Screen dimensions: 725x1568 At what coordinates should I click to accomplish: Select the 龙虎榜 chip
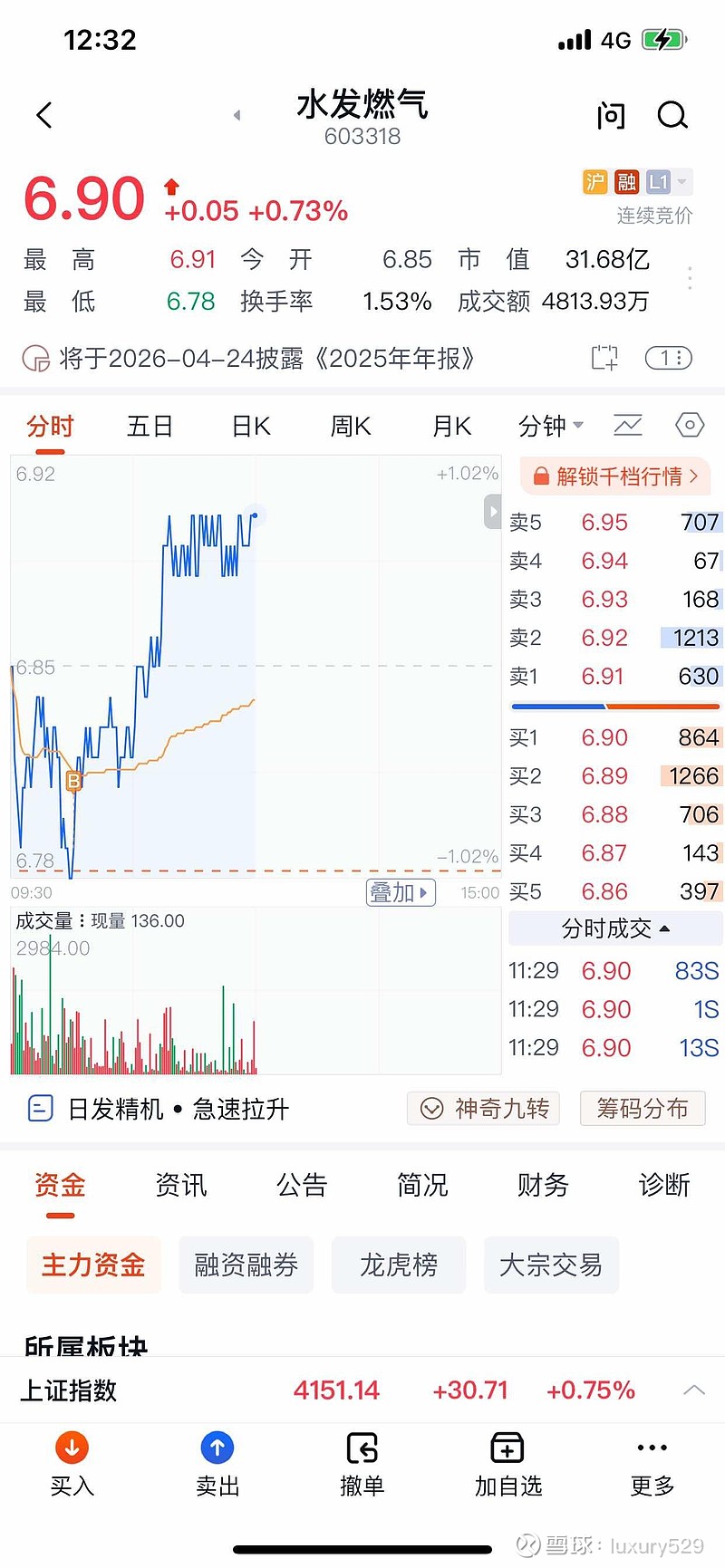click(399, 1265)
